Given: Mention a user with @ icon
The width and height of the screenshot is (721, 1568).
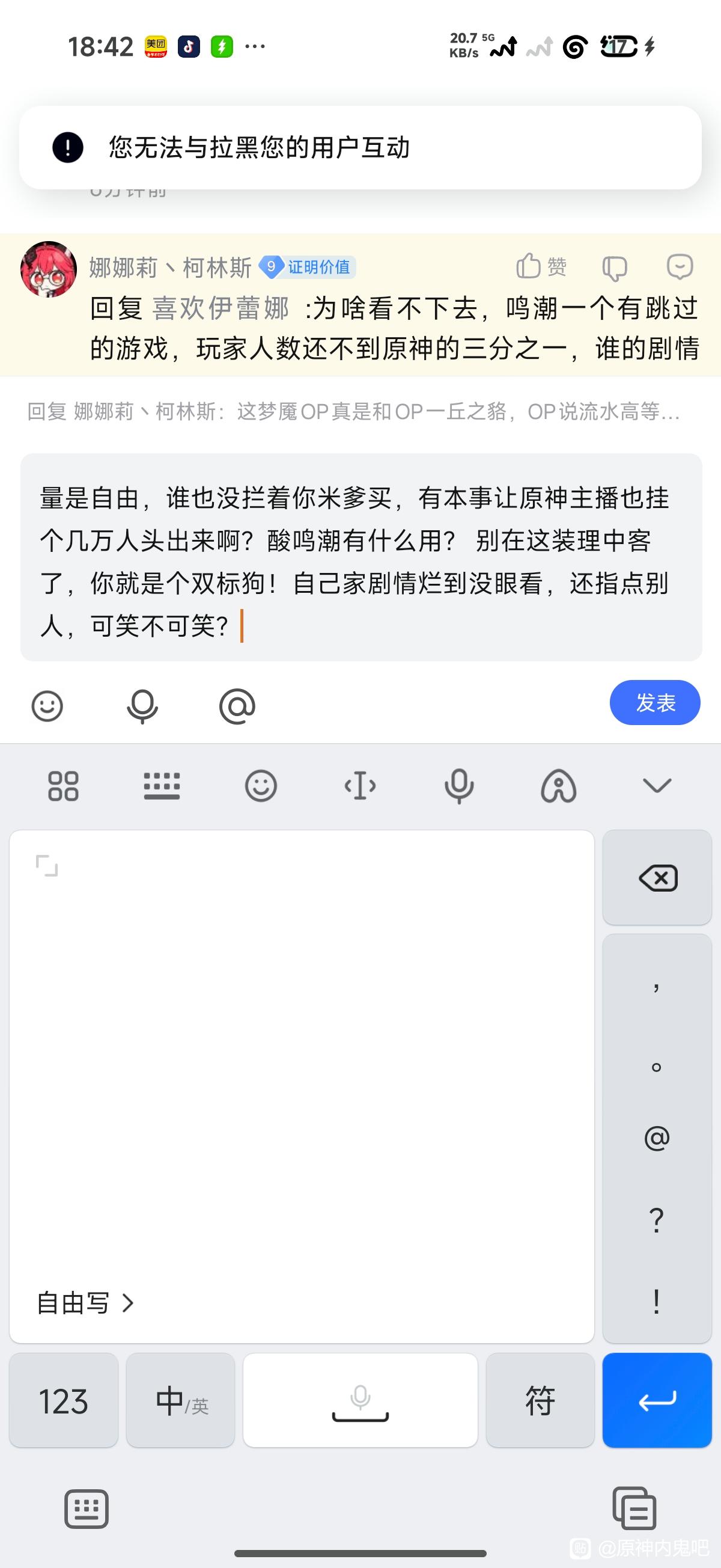Looking at the screenshot, I should click(x=237, y=705).
